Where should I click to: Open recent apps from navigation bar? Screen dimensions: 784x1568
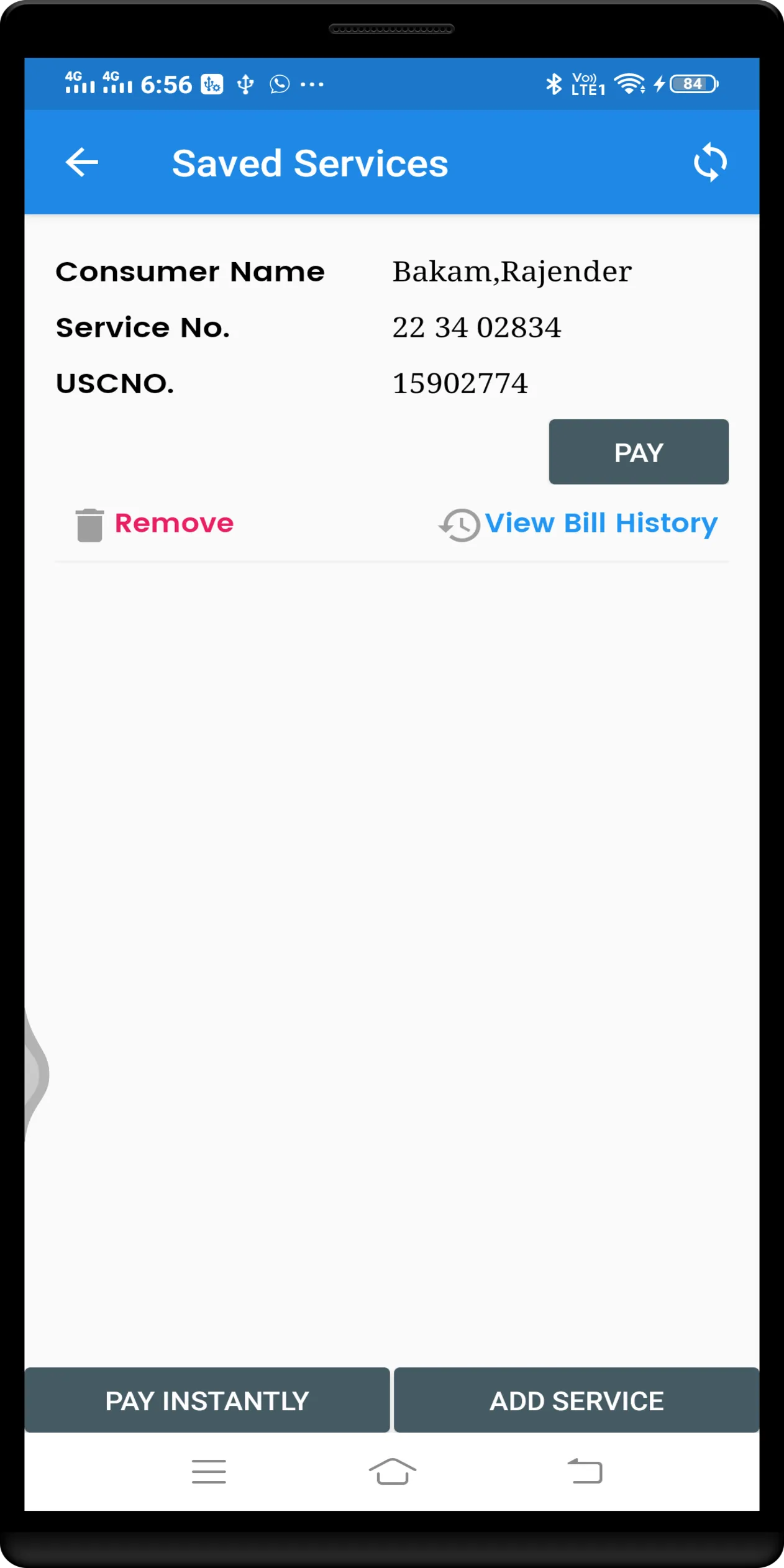coord(209,1471)
